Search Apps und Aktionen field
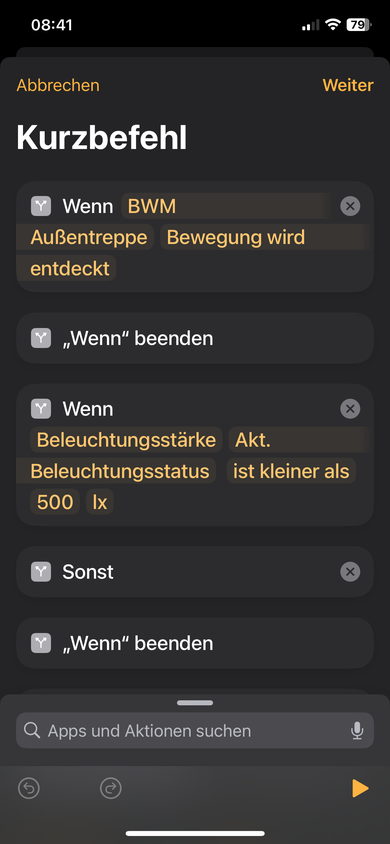Viewport: 390px width, 844px height. pos(195,730)
